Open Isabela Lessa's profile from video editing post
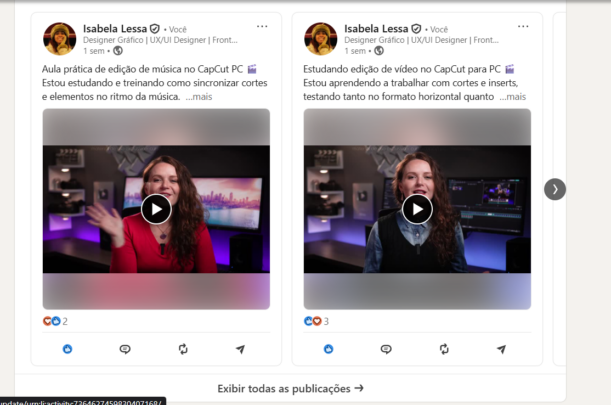This screenshot has width=611, height=405. click(375, 29)
